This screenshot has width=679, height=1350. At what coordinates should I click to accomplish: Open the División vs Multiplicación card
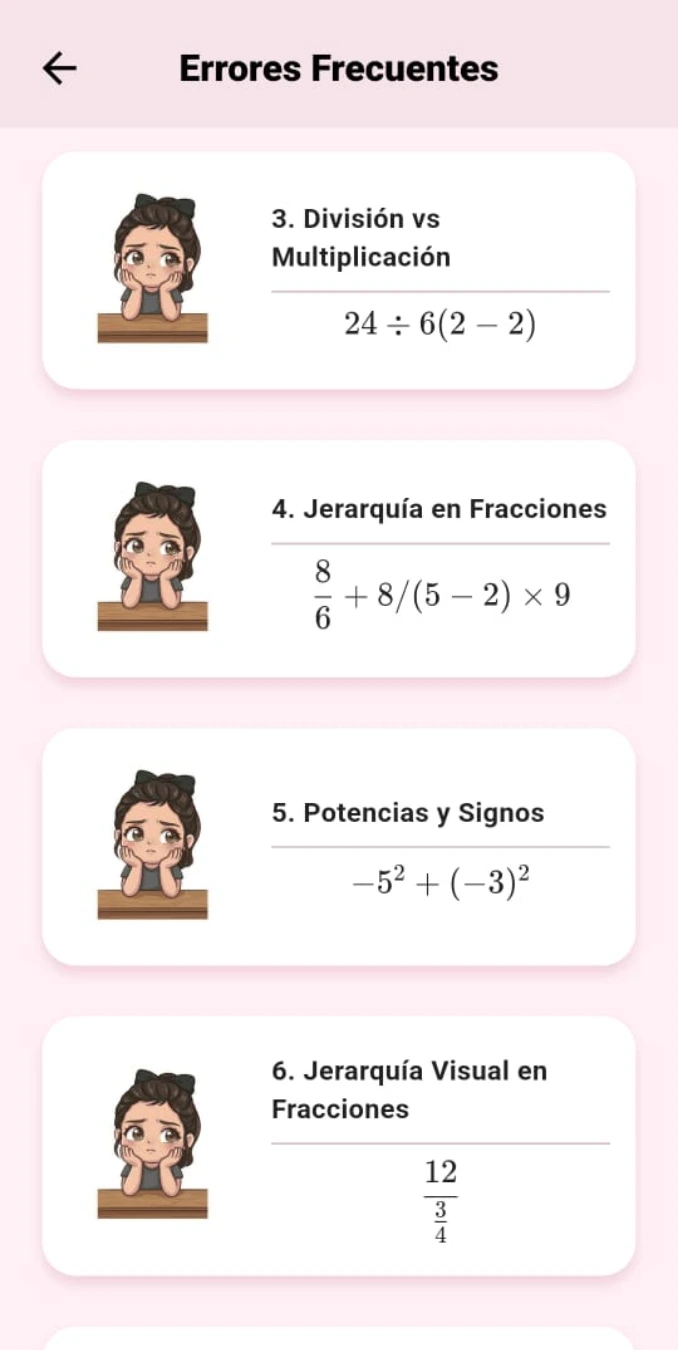(338, 270)
